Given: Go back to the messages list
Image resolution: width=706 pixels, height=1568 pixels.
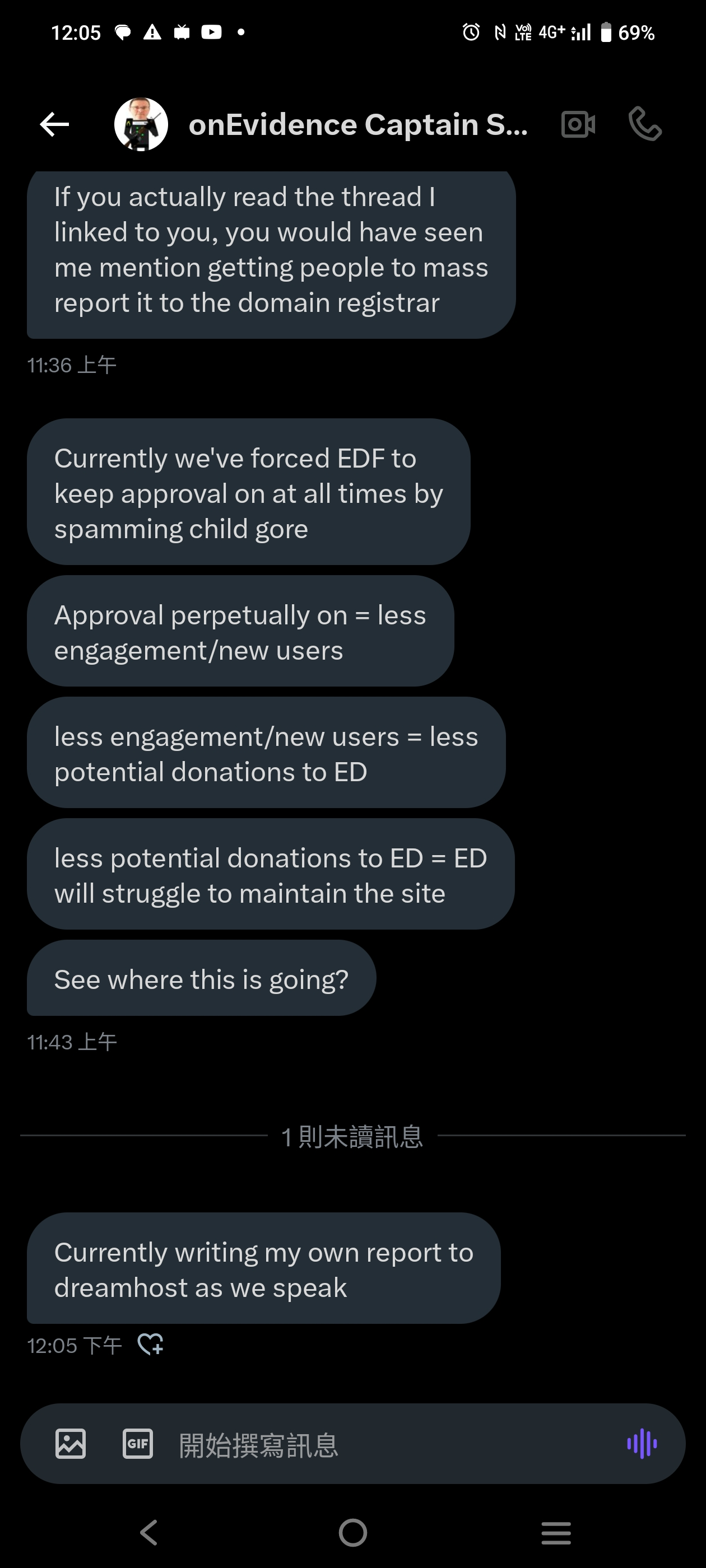Looking at the screenshot, I should coord(54,125).
